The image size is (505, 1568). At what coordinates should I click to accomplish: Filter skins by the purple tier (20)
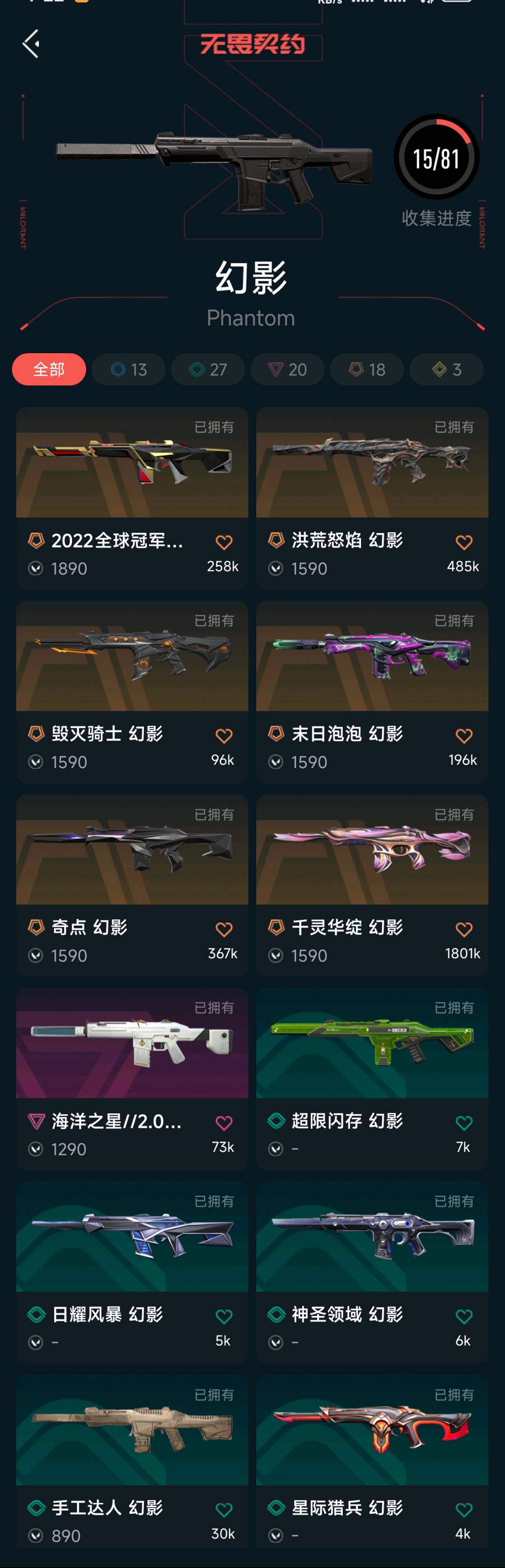pos(288,370)
